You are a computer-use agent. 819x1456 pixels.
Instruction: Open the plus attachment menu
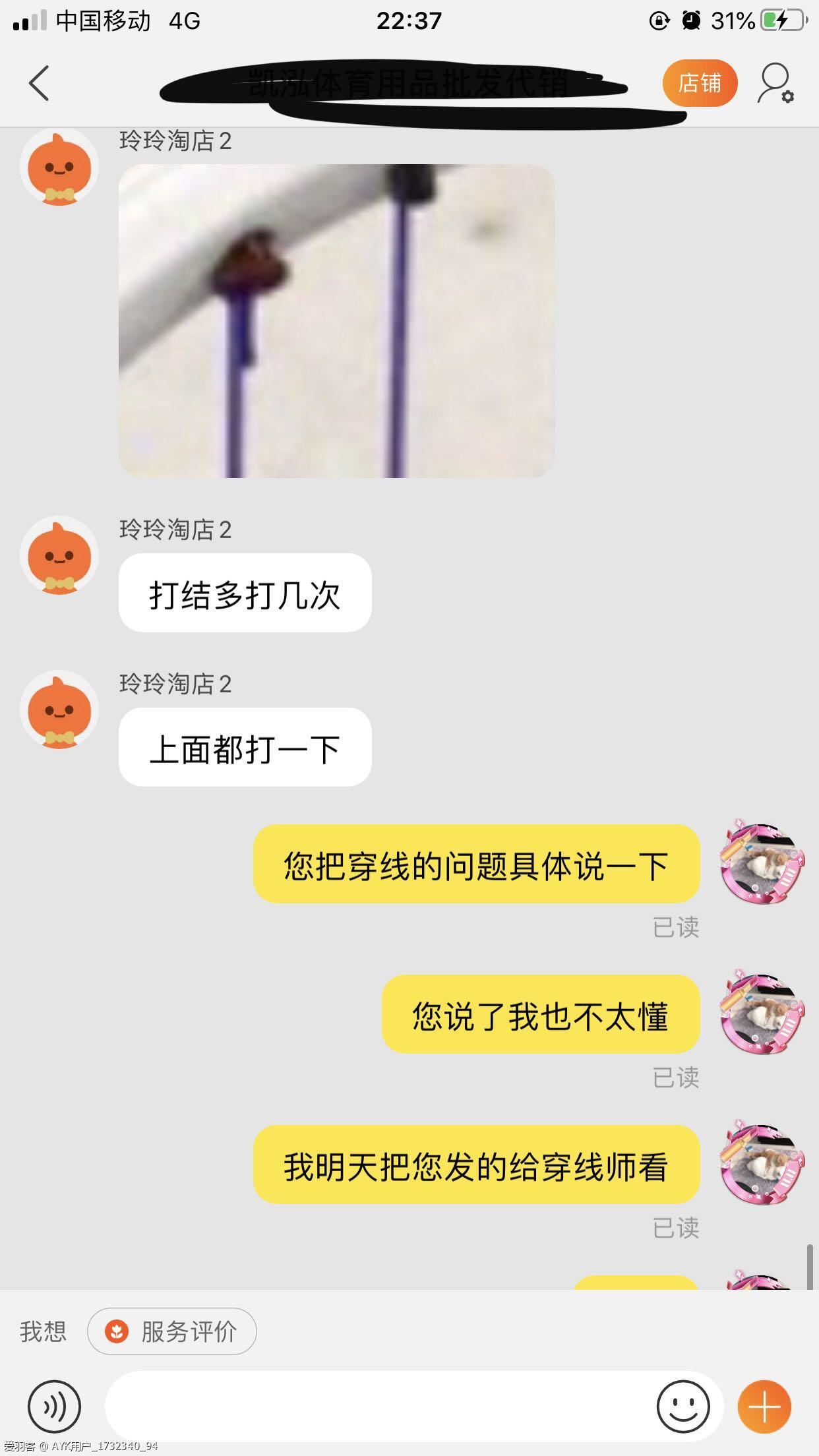pyautogui.click(x=764, y=1406)
